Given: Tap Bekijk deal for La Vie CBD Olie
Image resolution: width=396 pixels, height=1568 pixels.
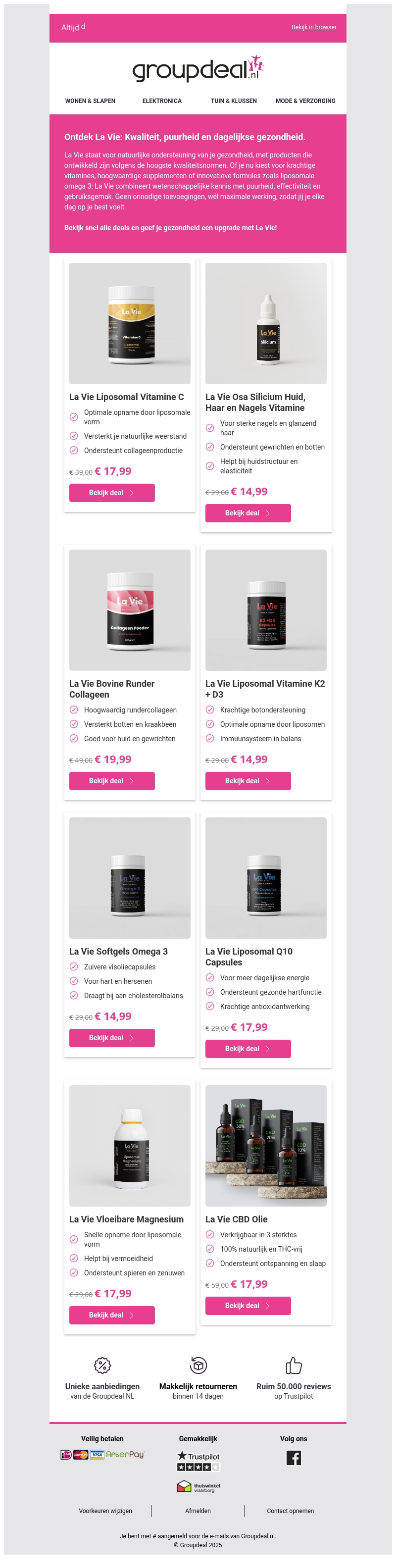Looking at the screenshot, I should click(247, 1306).
